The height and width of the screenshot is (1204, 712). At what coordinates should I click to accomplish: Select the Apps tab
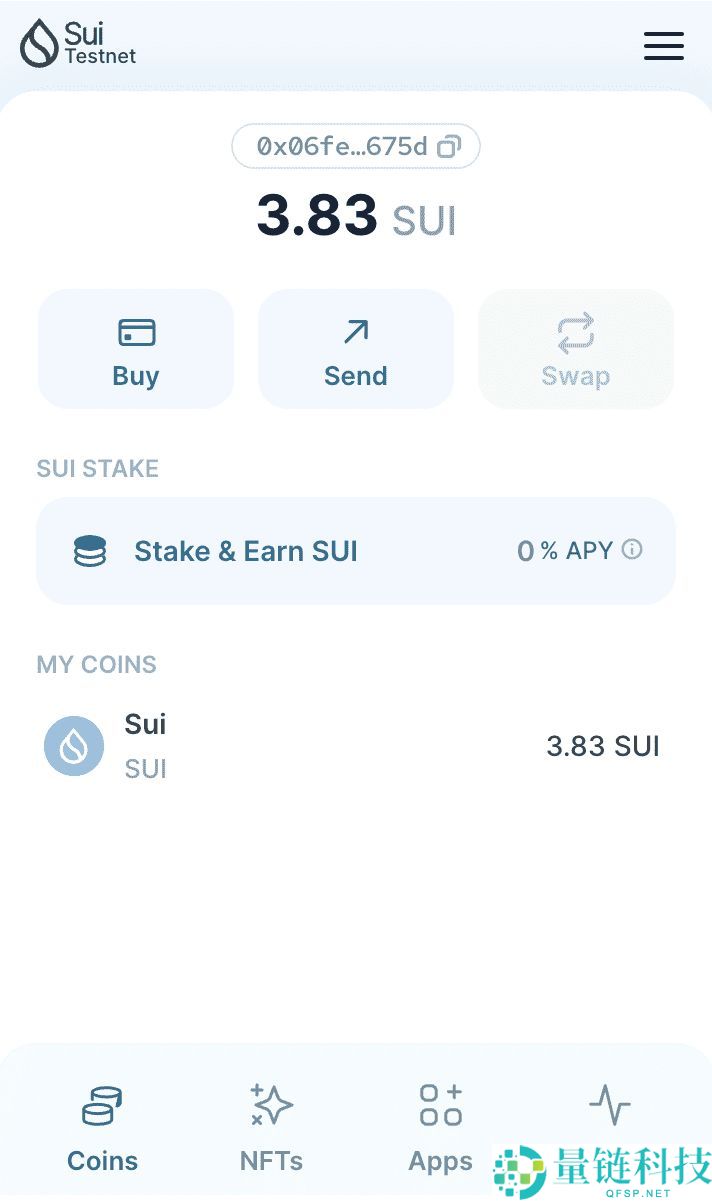[x=440, y=1130]
